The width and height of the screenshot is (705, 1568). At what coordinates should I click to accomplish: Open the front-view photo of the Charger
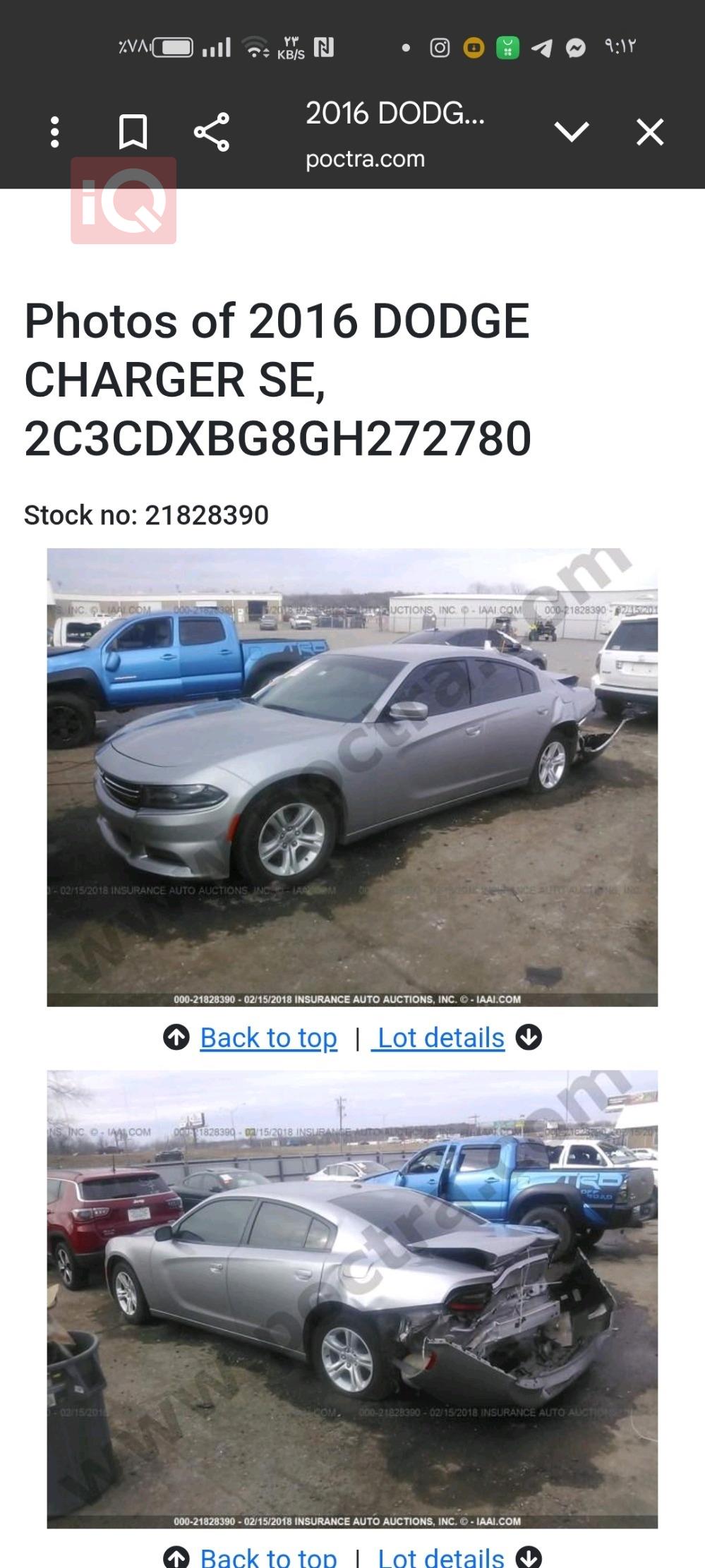(352, 776)
